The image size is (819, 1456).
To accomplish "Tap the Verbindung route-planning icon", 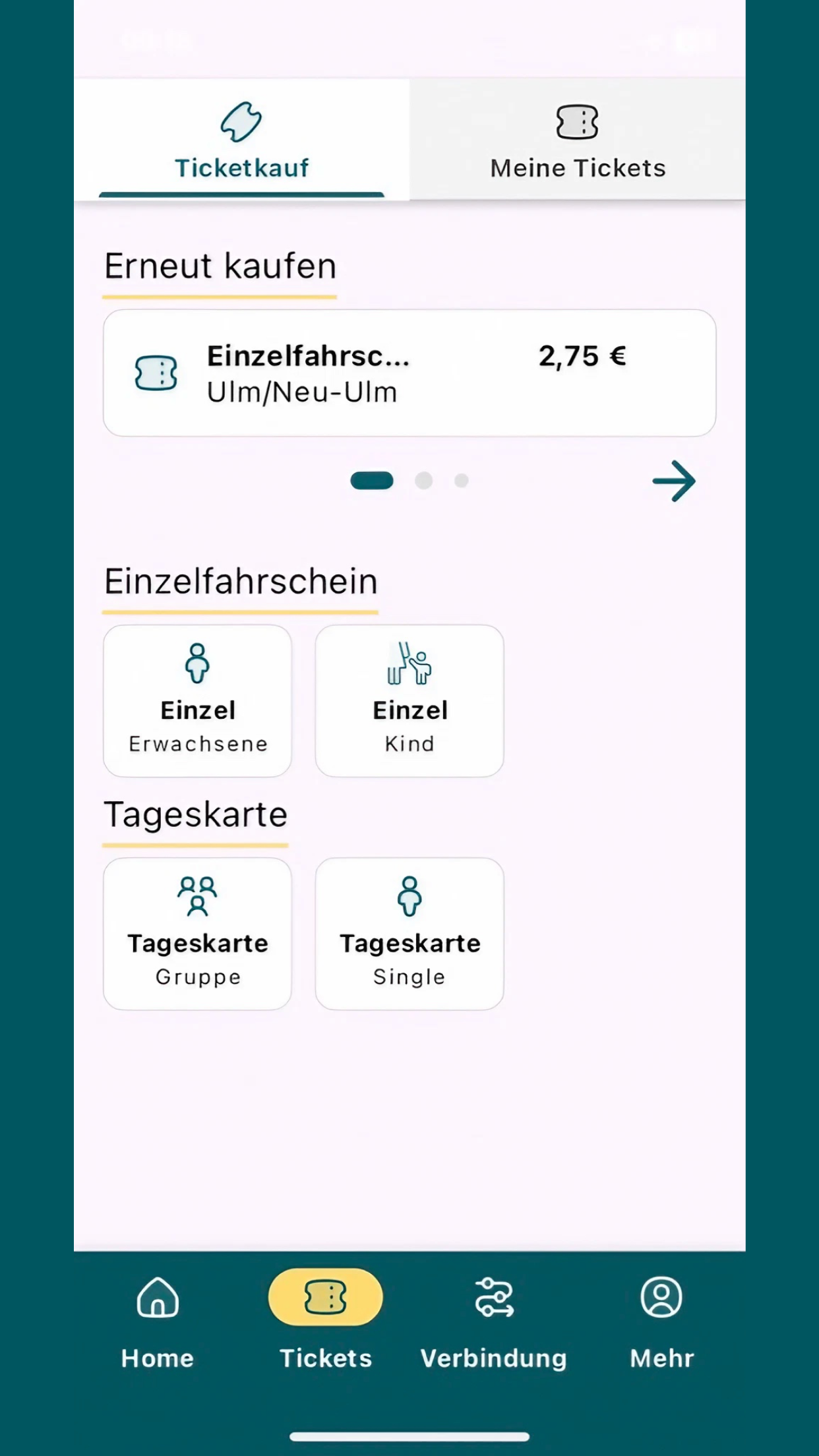I will pos(493,1296).
